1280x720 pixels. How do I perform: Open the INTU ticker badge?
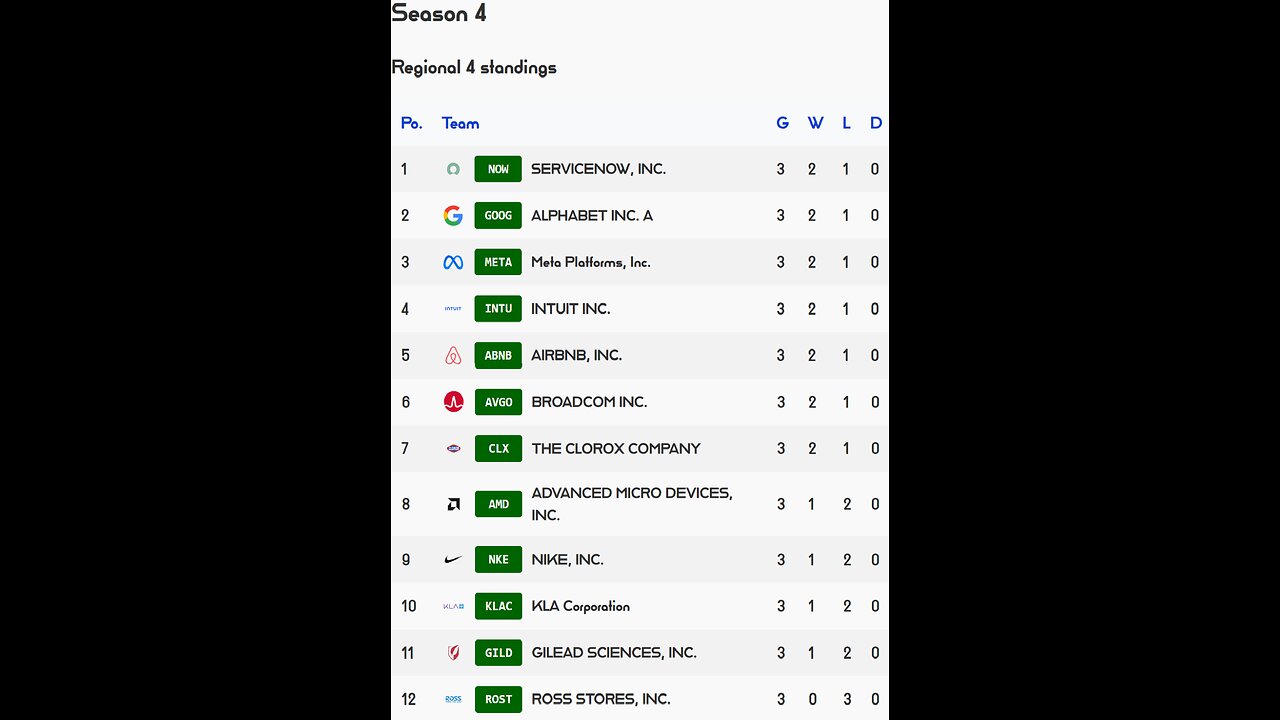[x=498, y=309]
